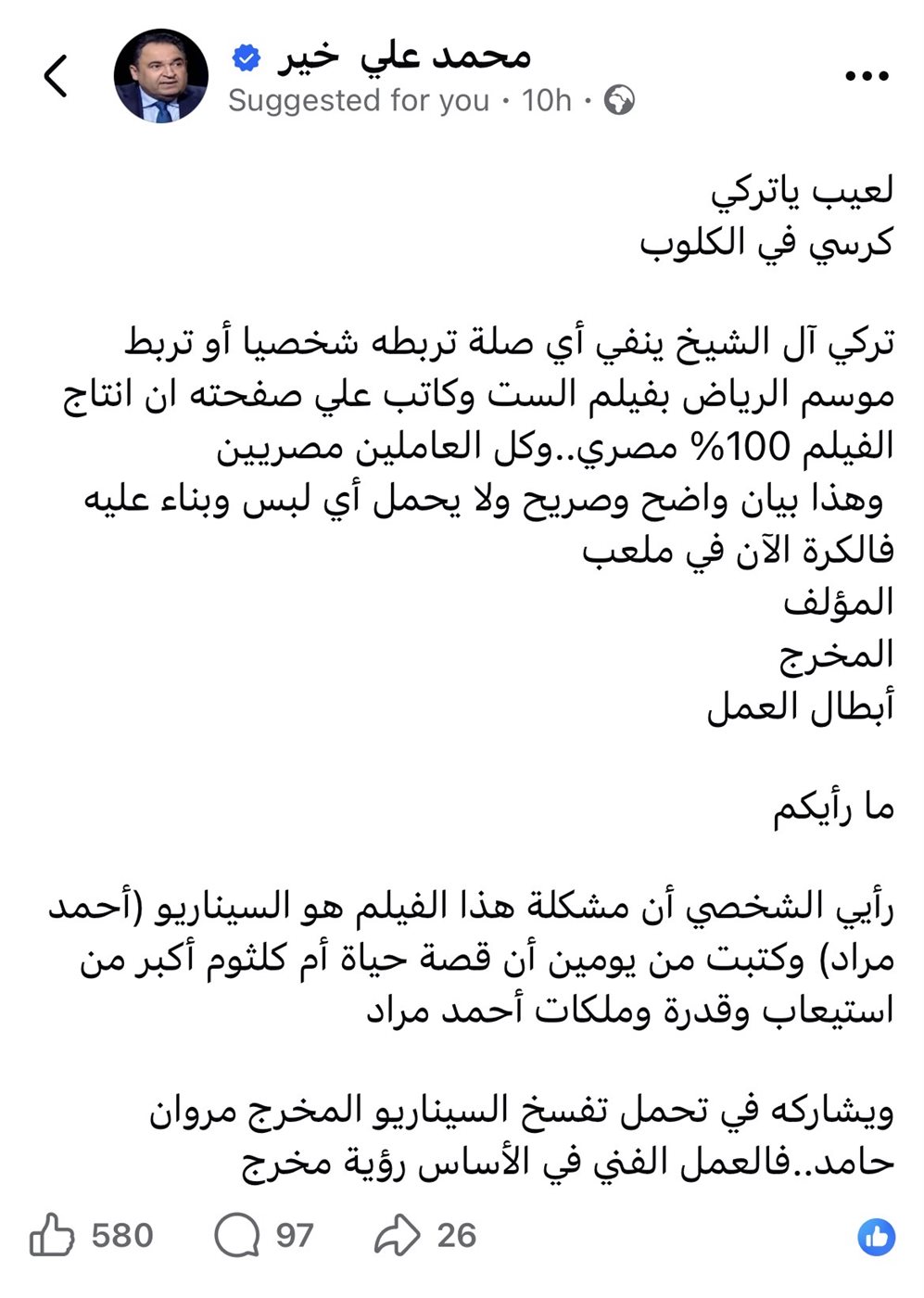Go back using the top-left arrow

(57, 76)
